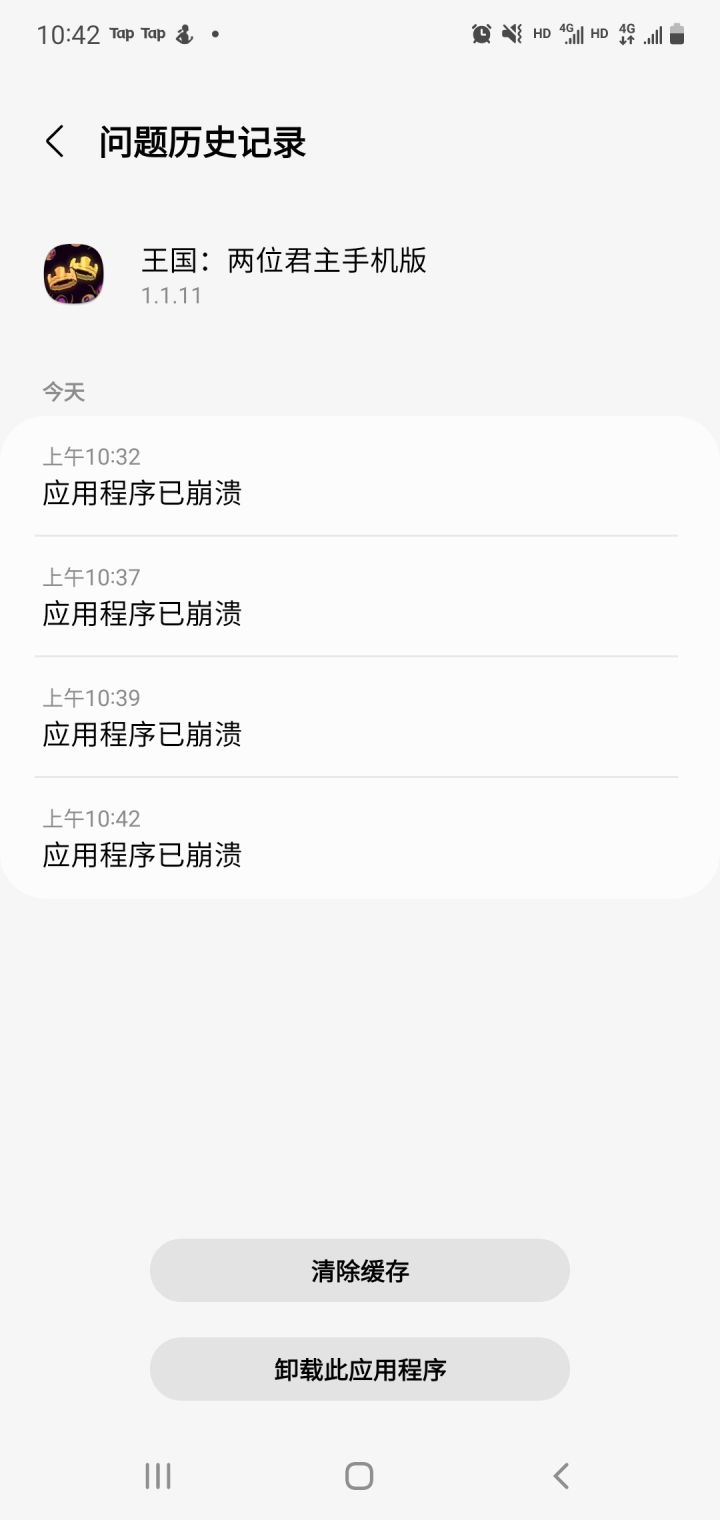Tap the recents navigation button
Viewport: 720px width, 1520px height.
pos(158,1474)
